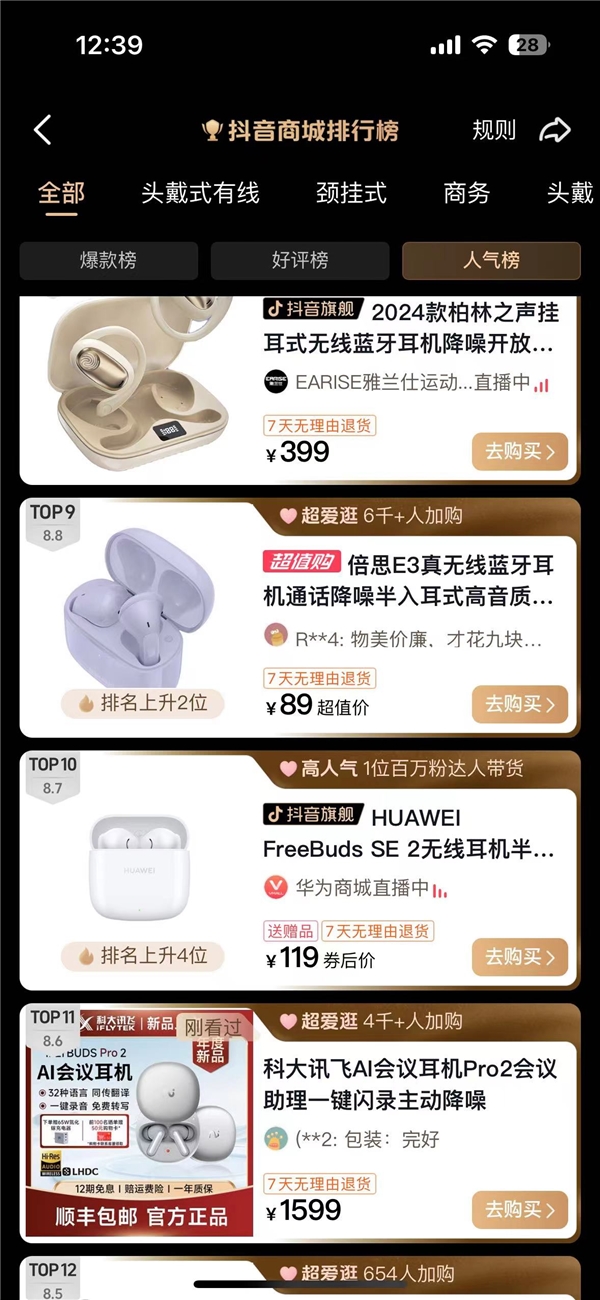Share this ranking list
Image resolution: width=600 pixels, height=1300 pixels.
tap(554, 130)
